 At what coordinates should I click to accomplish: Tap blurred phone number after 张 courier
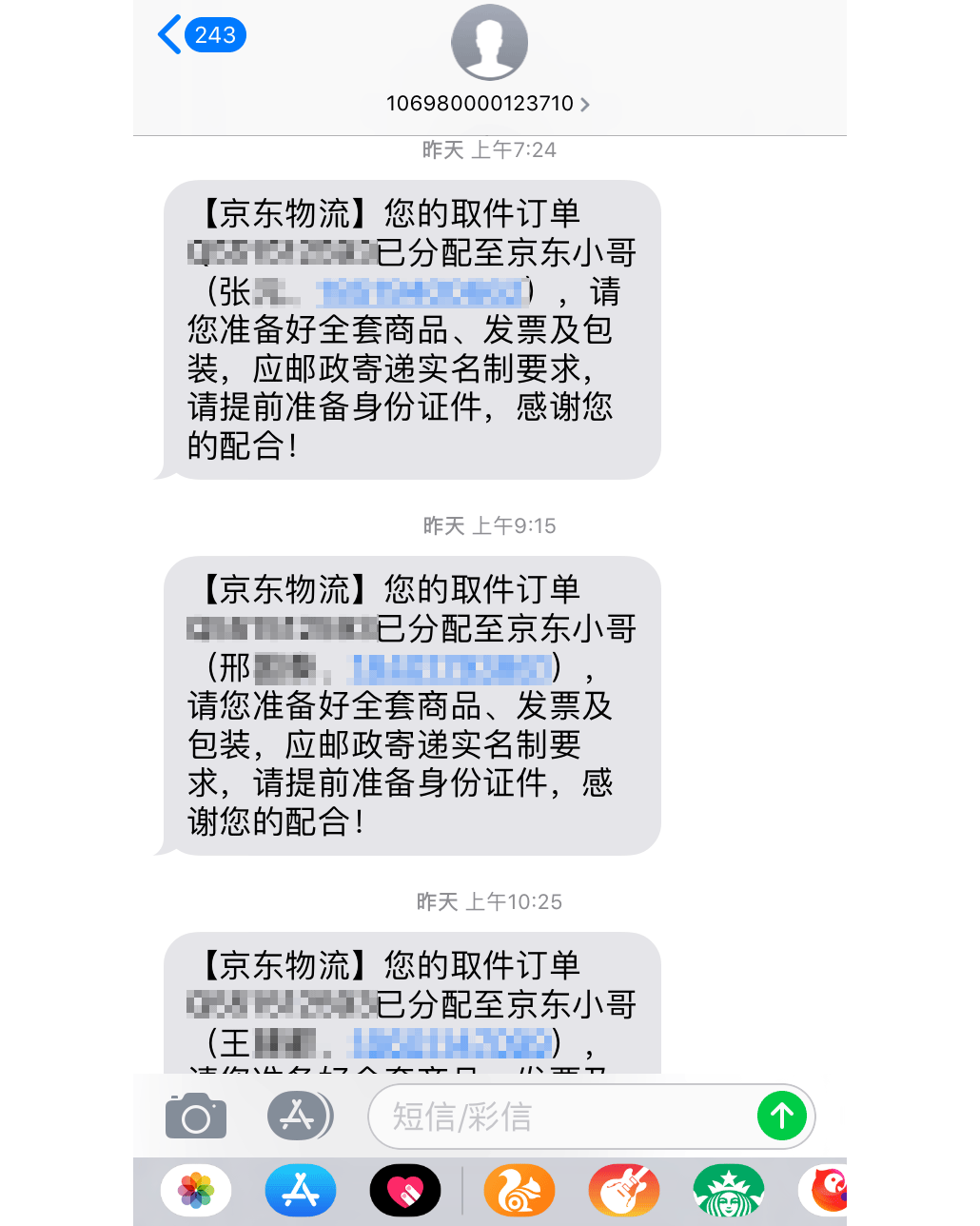(420, 292)
